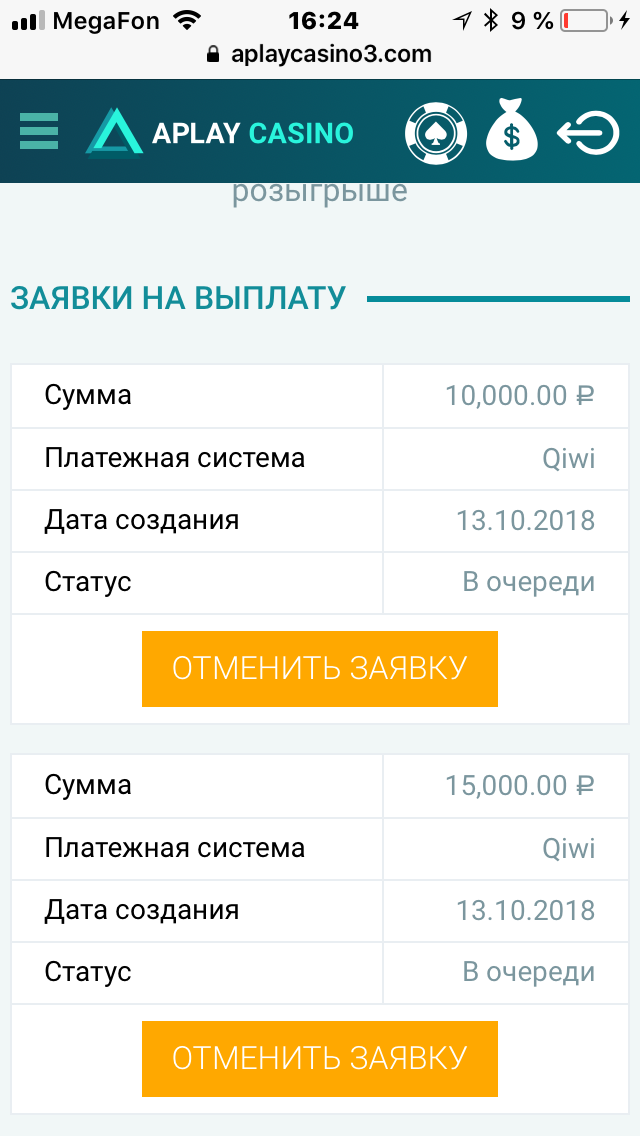Open the hamburger menu
The image size is (640, 1136).
point(38,131)
